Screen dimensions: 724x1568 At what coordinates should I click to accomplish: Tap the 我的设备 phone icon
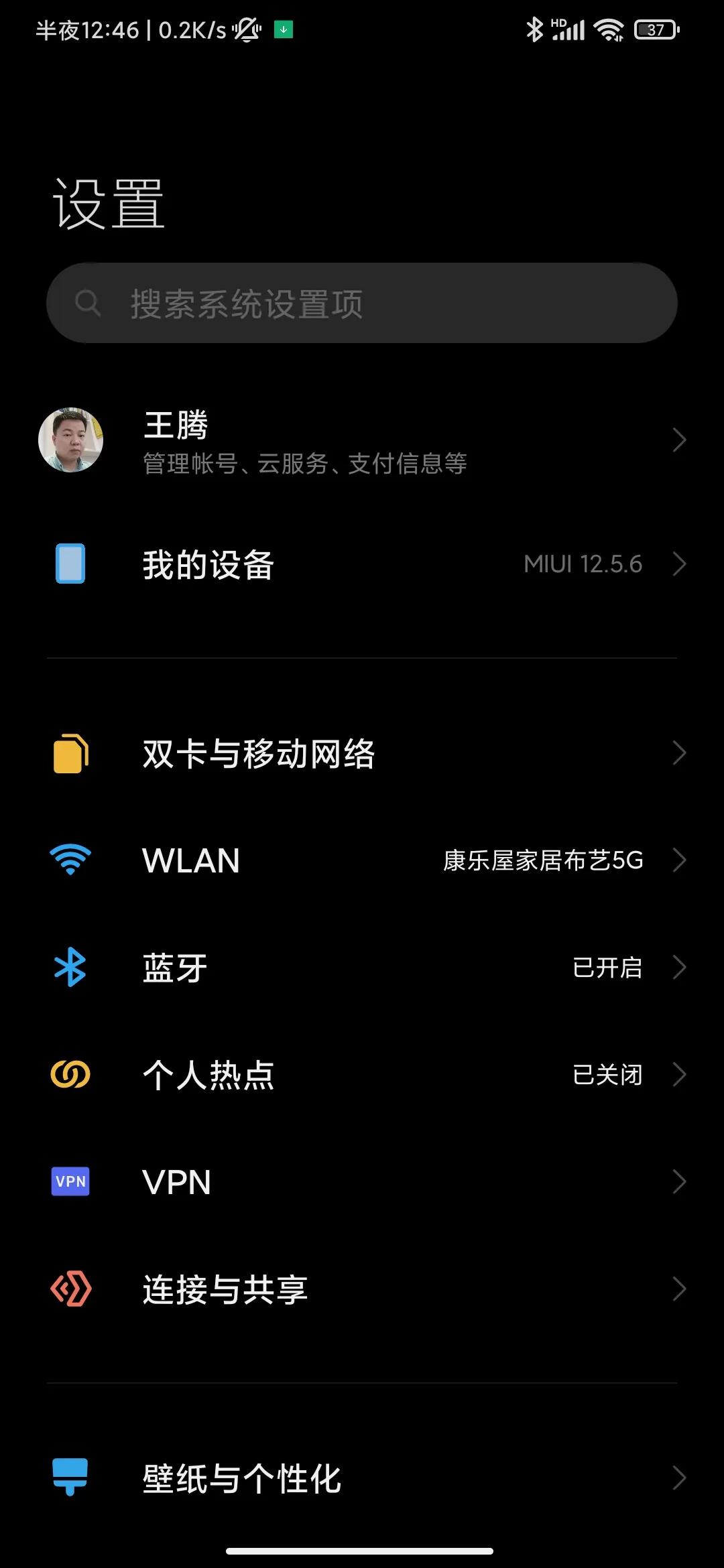pyautogui.click(x=69, y=564)
